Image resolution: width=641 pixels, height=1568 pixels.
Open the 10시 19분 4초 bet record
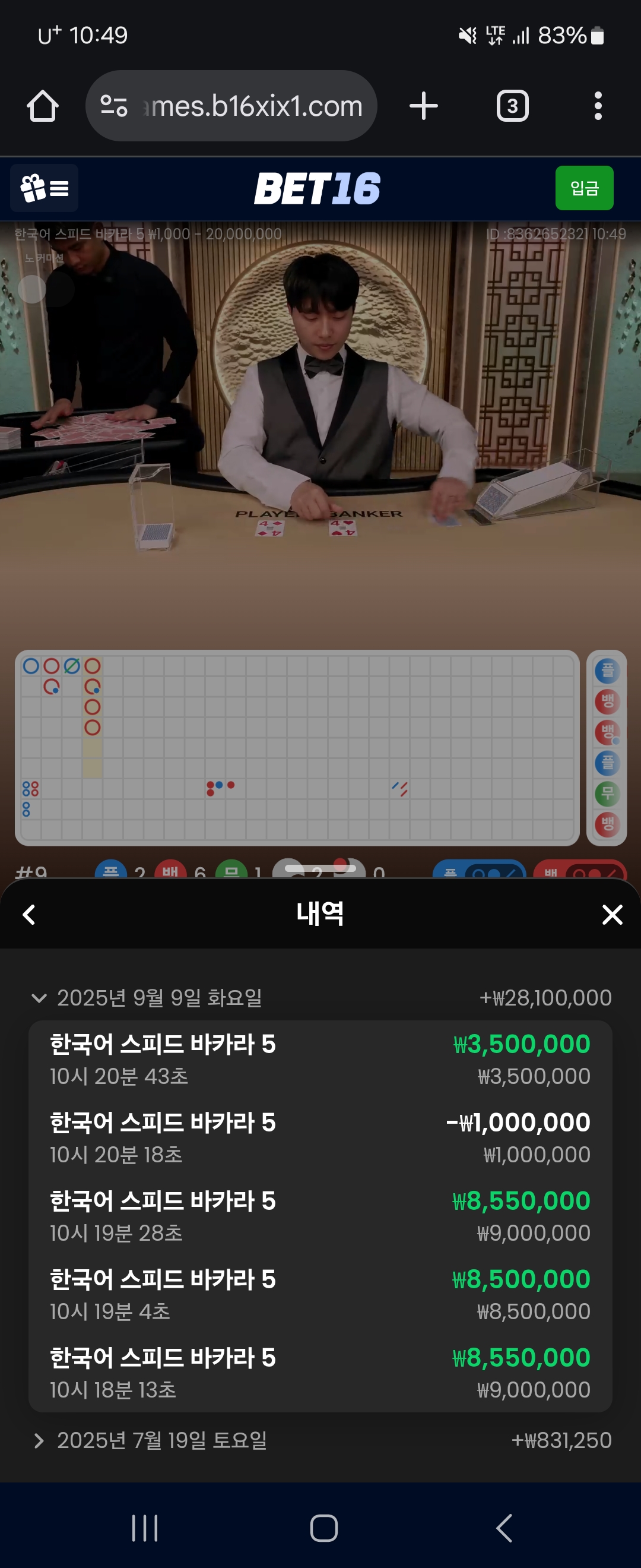[320, 1295]
